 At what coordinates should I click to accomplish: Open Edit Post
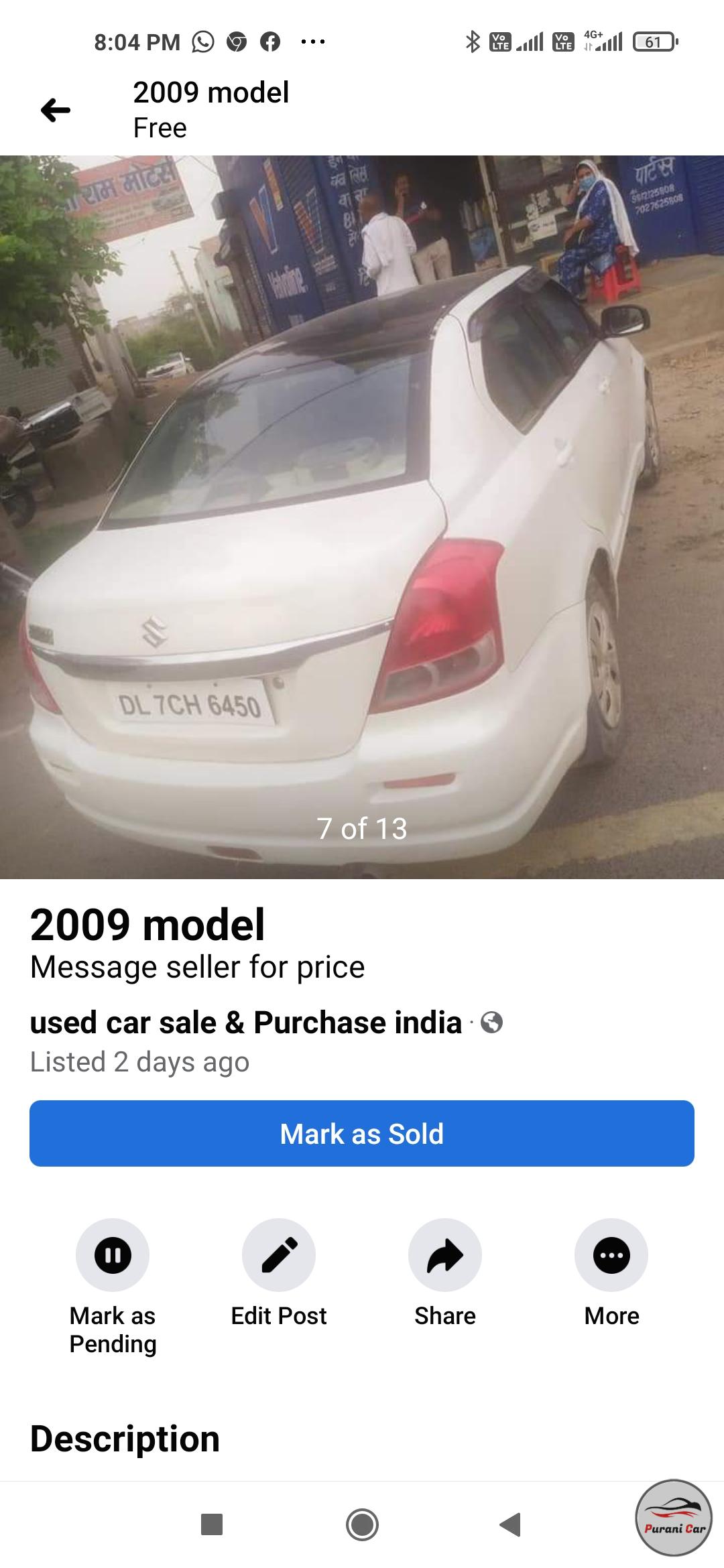click(279, 1255)
